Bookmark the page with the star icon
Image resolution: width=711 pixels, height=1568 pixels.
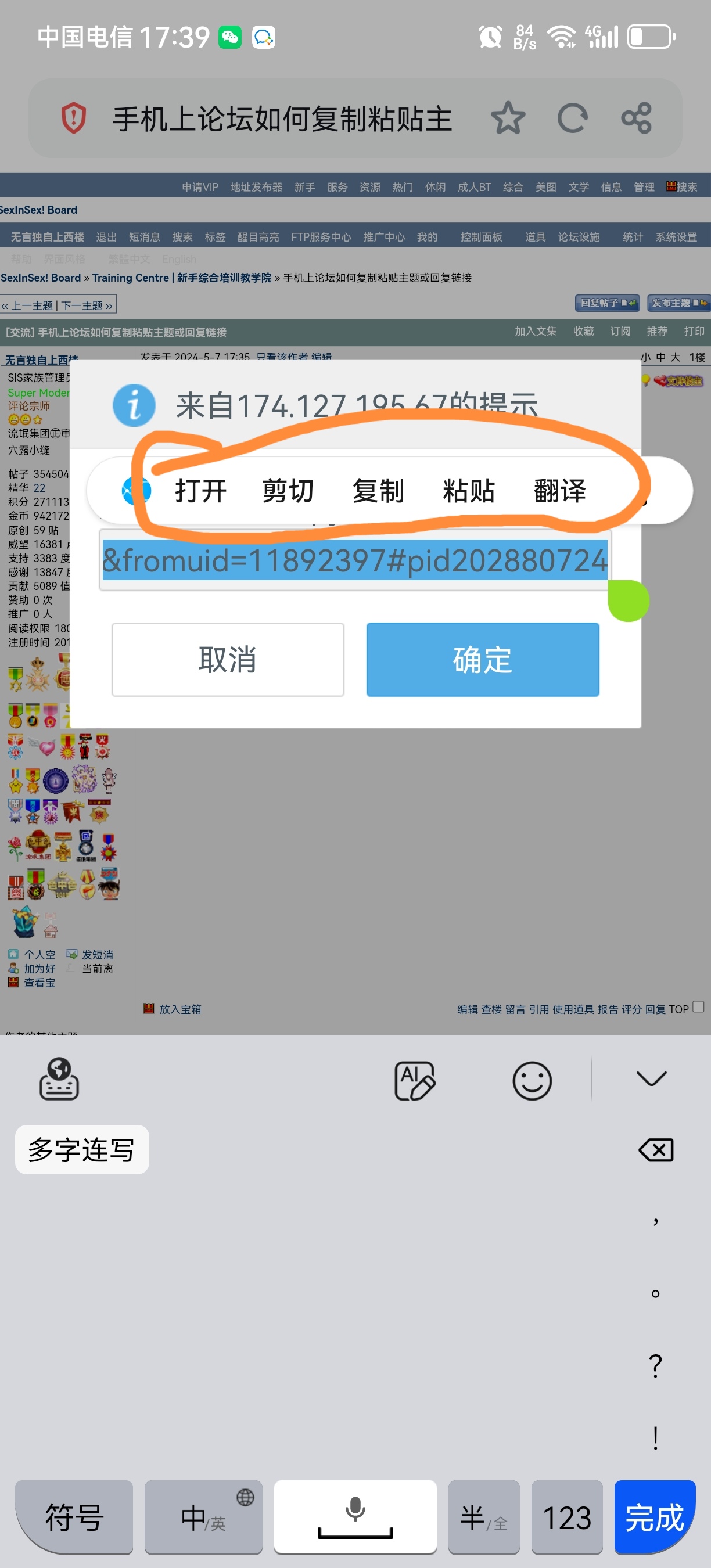click(508, 118)
